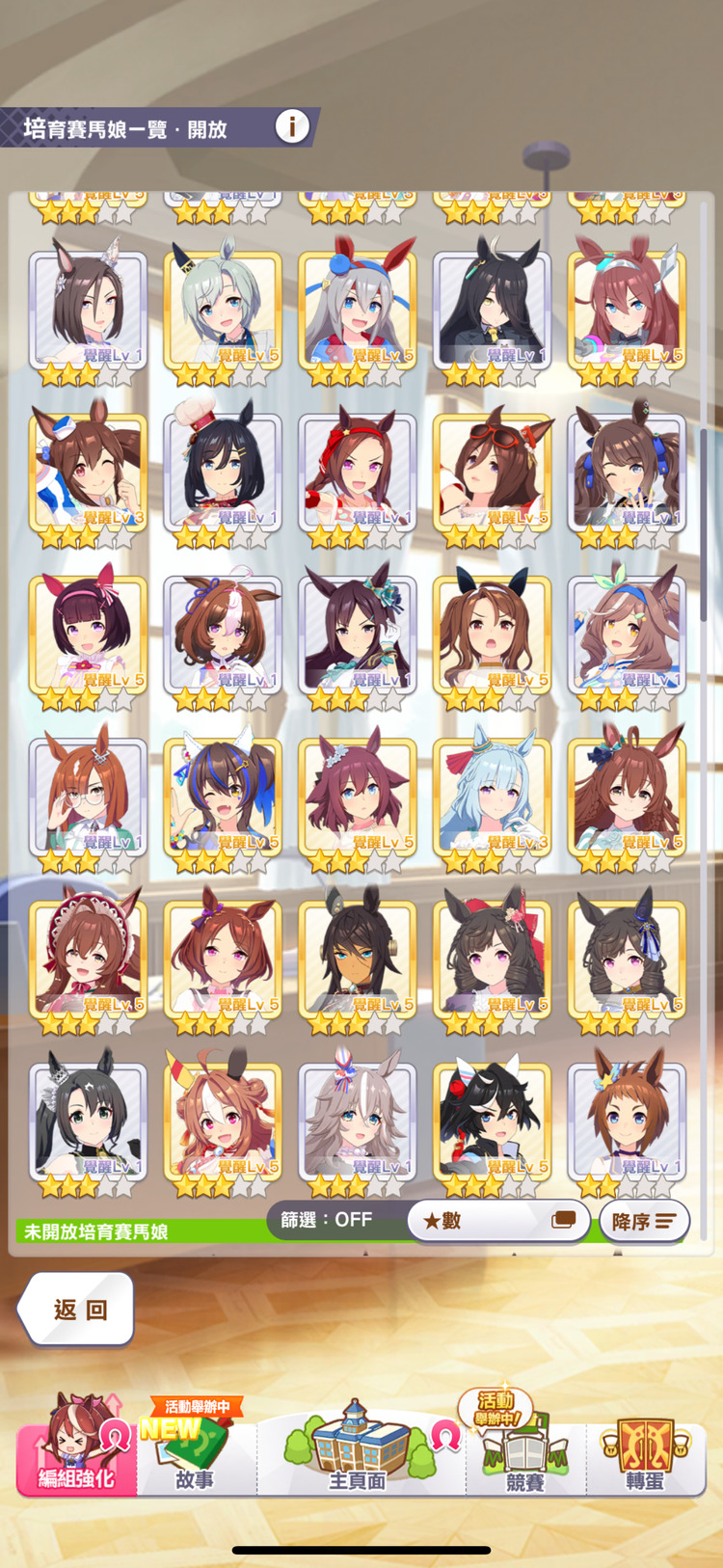Select the tan-skinned dark-haired character card
This screenshot has height=1568, width=723.
click(x=358, y=959)
